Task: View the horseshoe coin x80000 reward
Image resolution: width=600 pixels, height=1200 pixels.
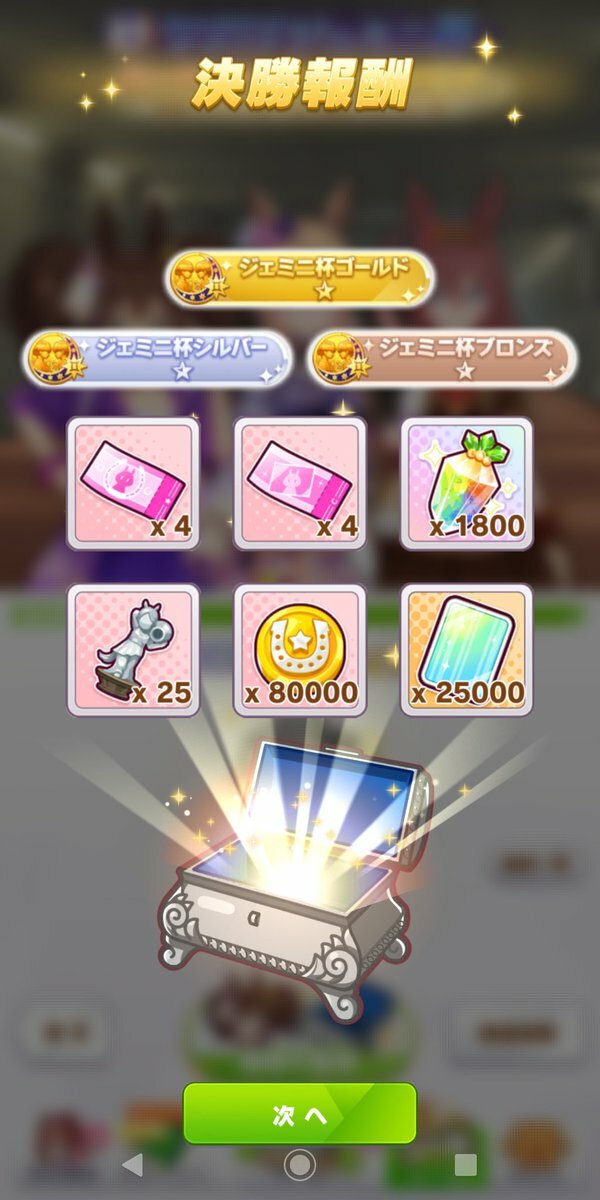Action: (299, 650)
